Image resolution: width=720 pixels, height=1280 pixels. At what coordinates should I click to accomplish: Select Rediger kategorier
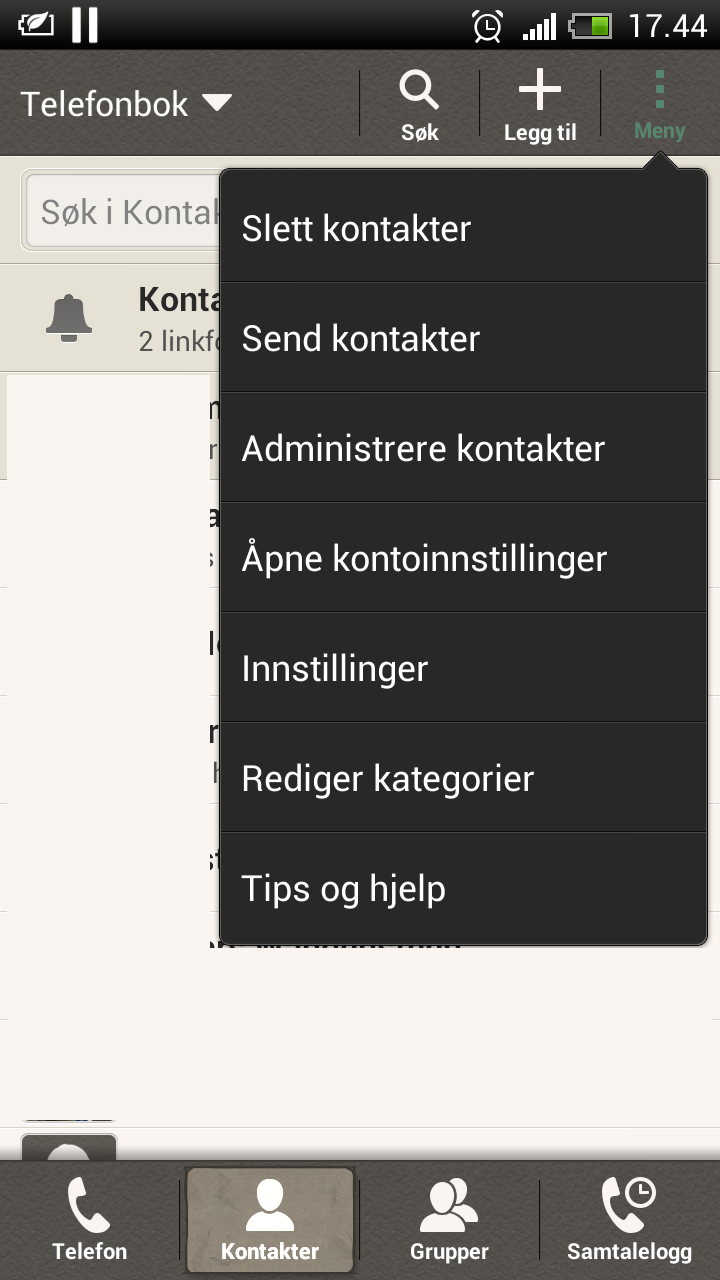pos(463,778)
